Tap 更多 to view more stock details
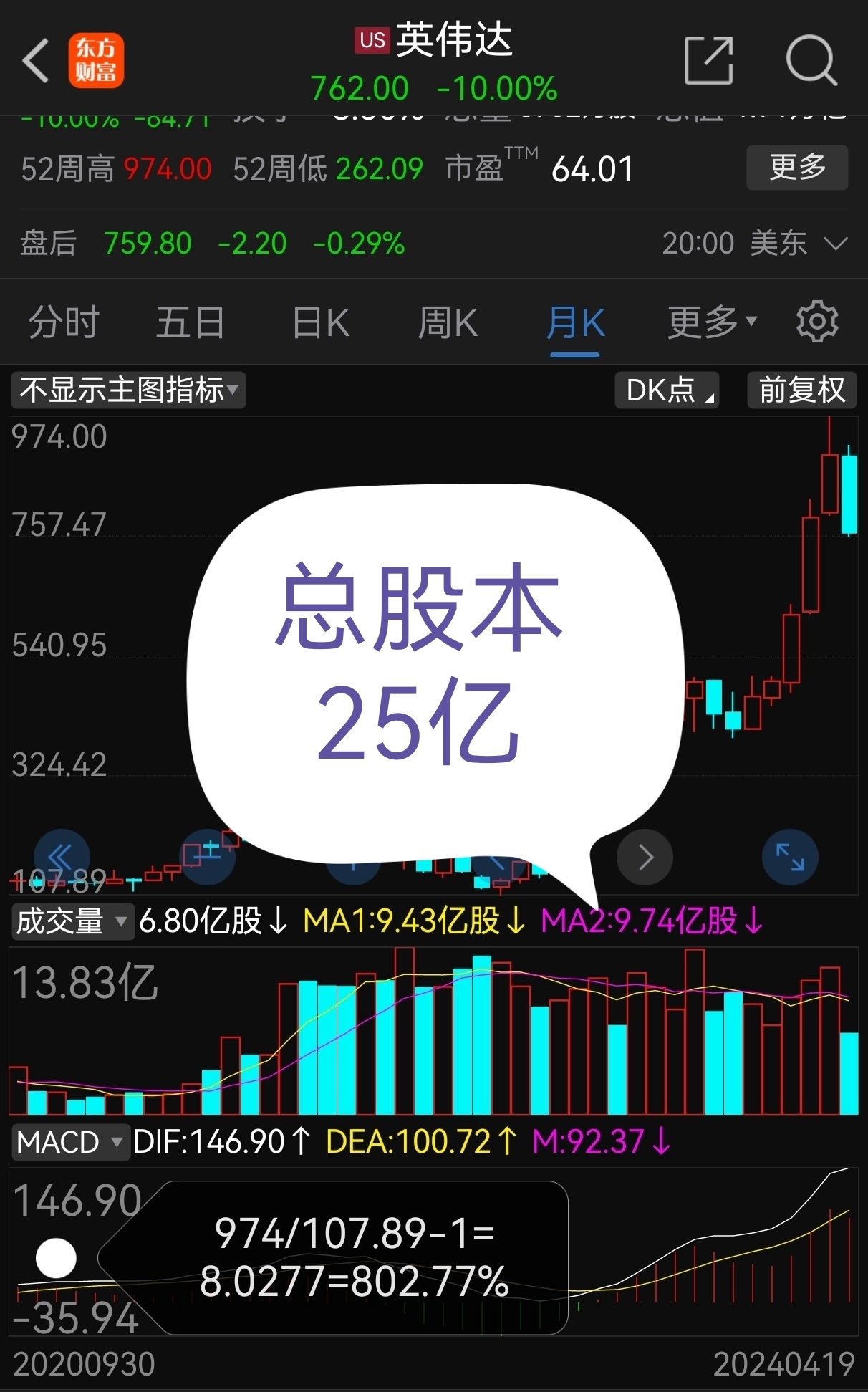The image size is (868, 1392). pos(796,168)
